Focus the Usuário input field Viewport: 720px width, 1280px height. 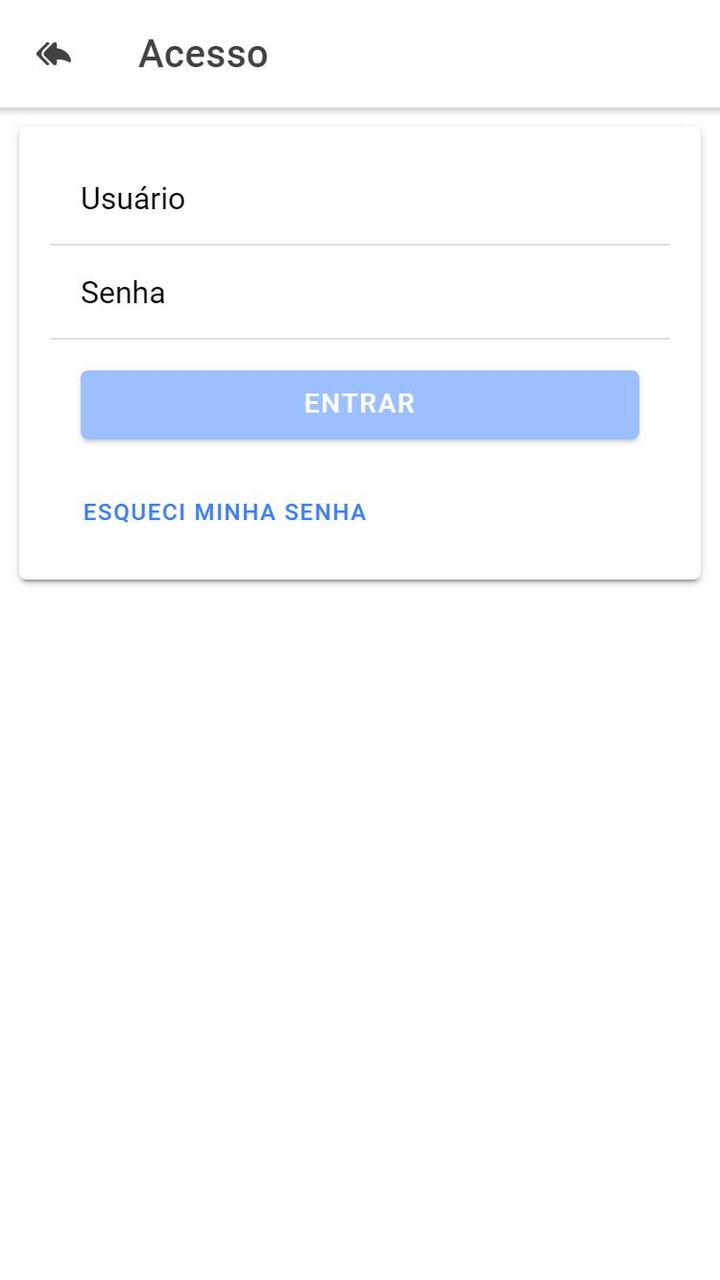(360, 199)
